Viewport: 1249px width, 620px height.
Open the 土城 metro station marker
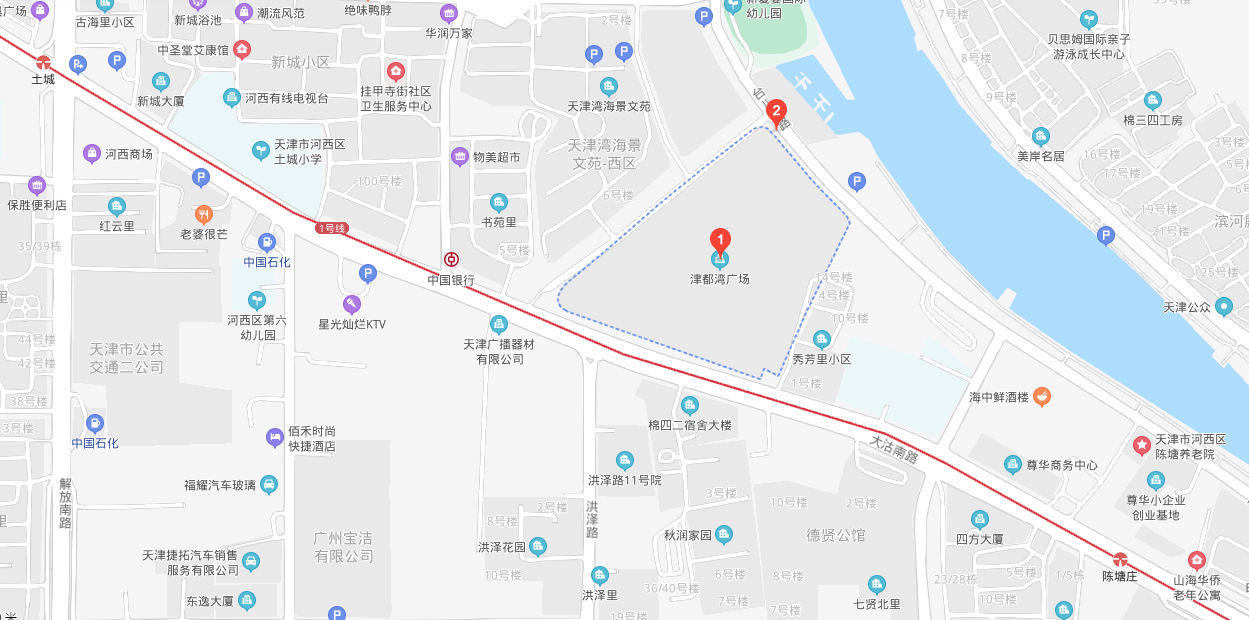[x=42, y=62]
